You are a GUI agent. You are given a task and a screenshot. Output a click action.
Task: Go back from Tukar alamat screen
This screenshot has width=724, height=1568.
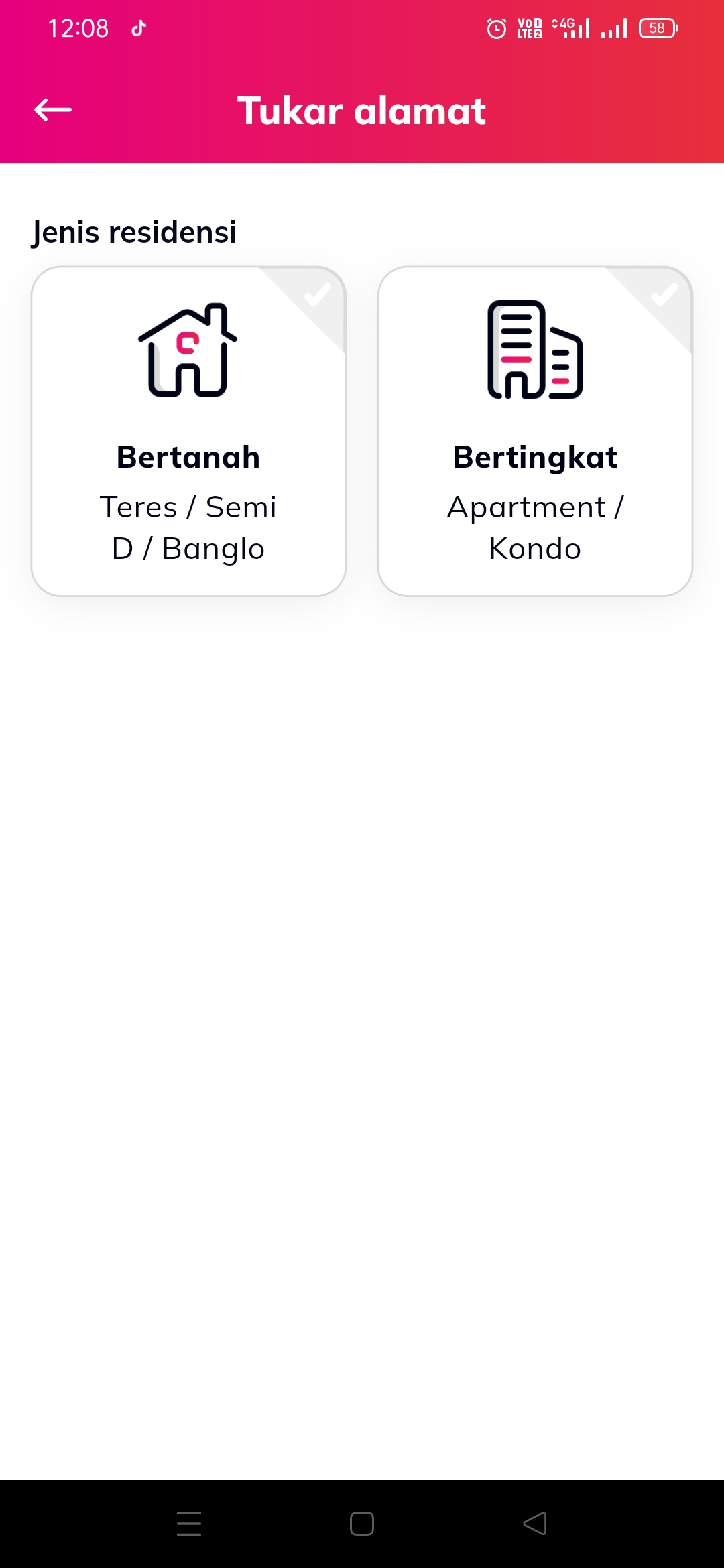pyautogui.click(x=53, y=110)
